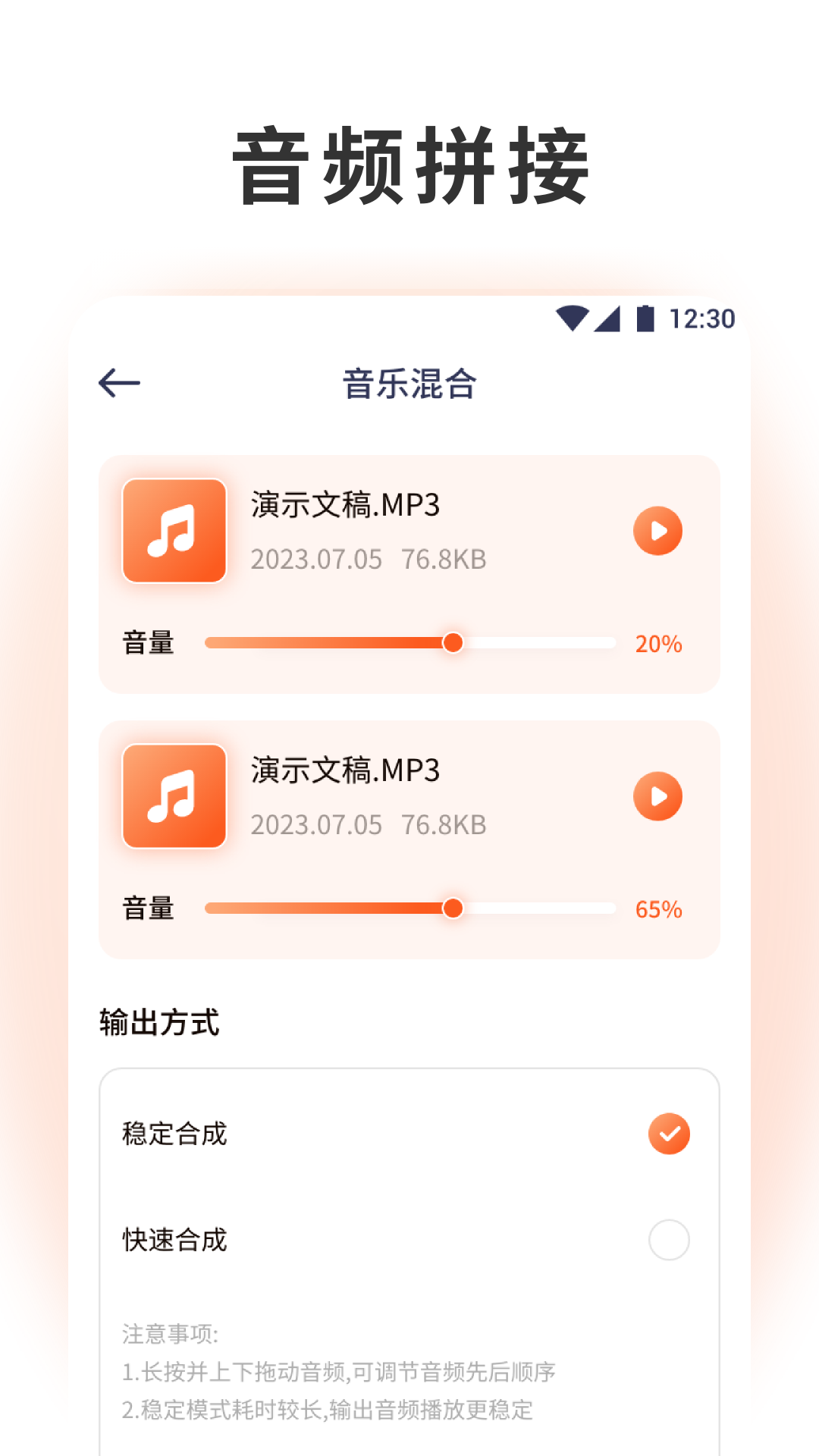
Task: Select the 快速合成 output mode
Action: [668, 1241]
